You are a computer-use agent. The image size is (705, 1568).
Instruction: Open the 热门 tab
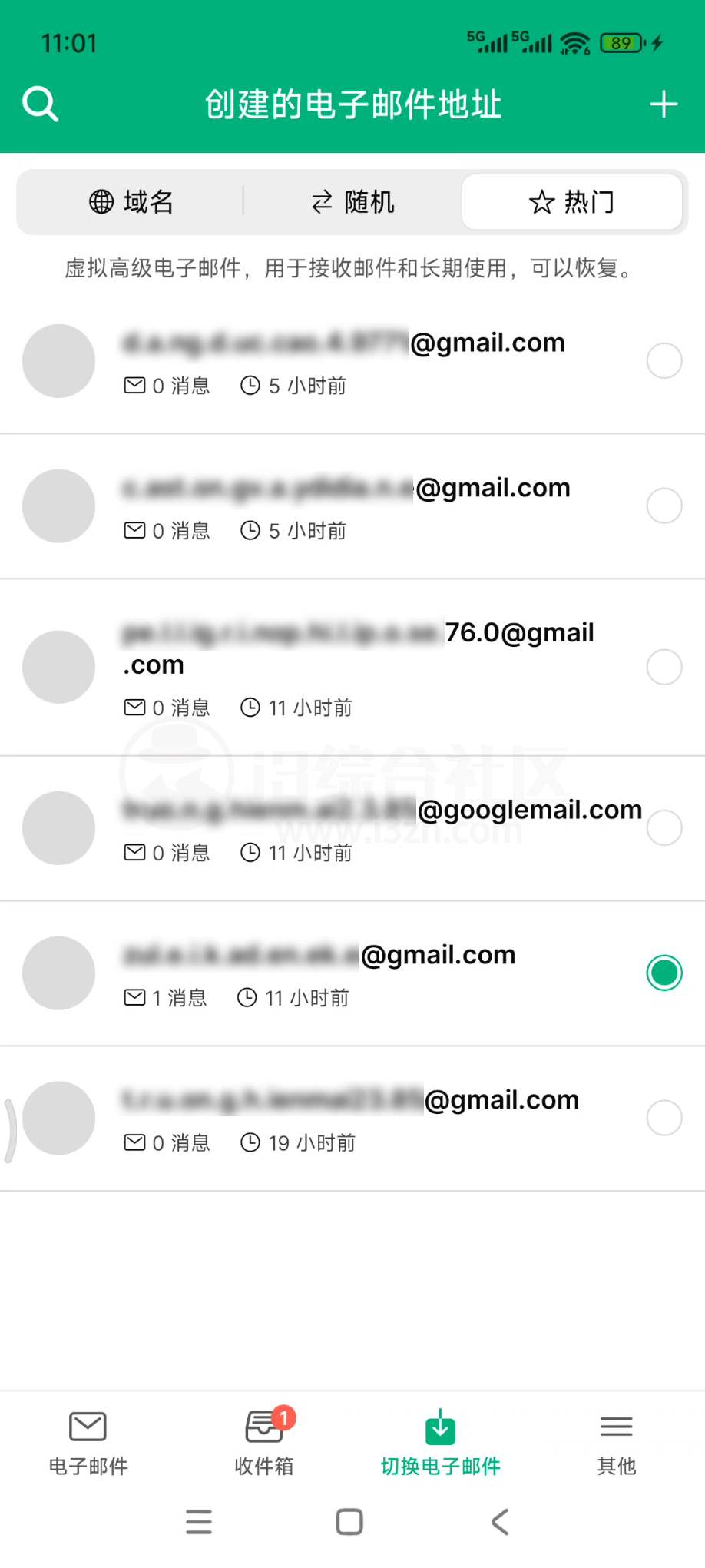(x=571, y=202)
